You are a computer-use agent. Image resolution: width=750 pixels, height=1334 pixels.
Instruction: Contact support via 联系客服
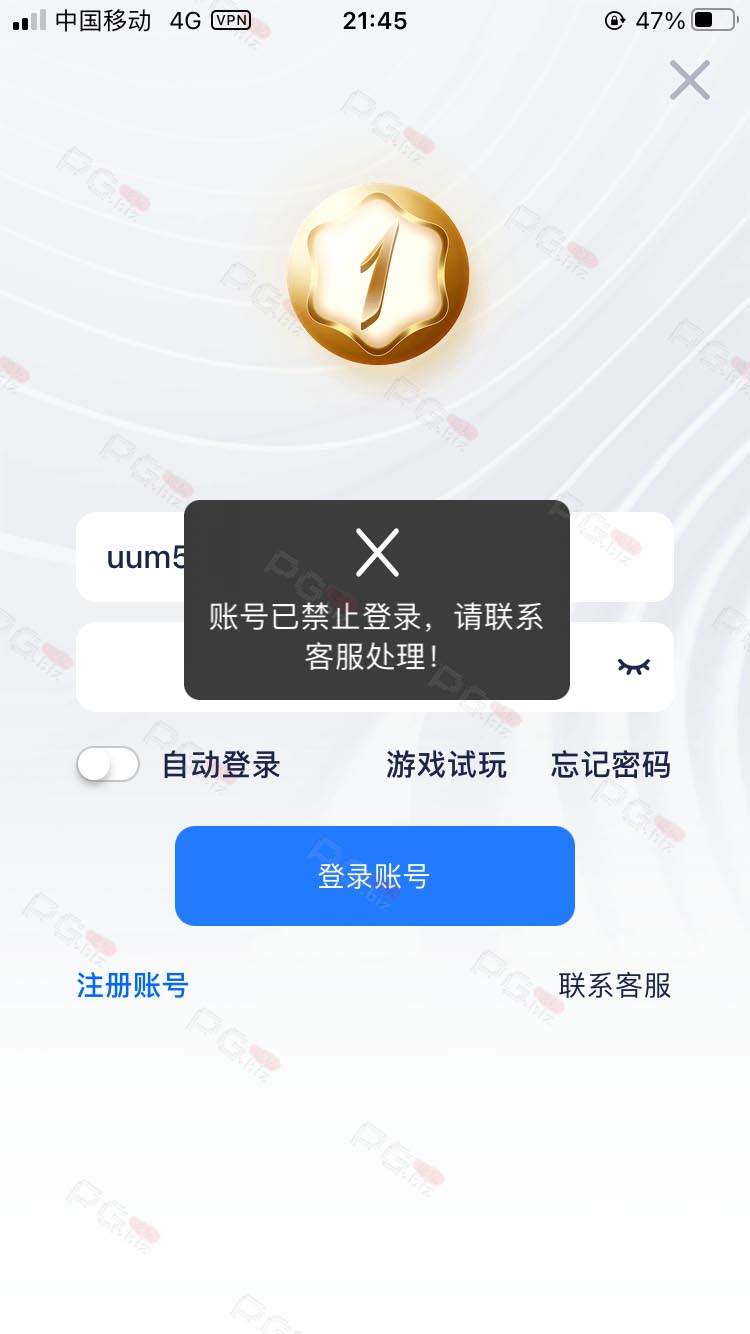(615, 986)
